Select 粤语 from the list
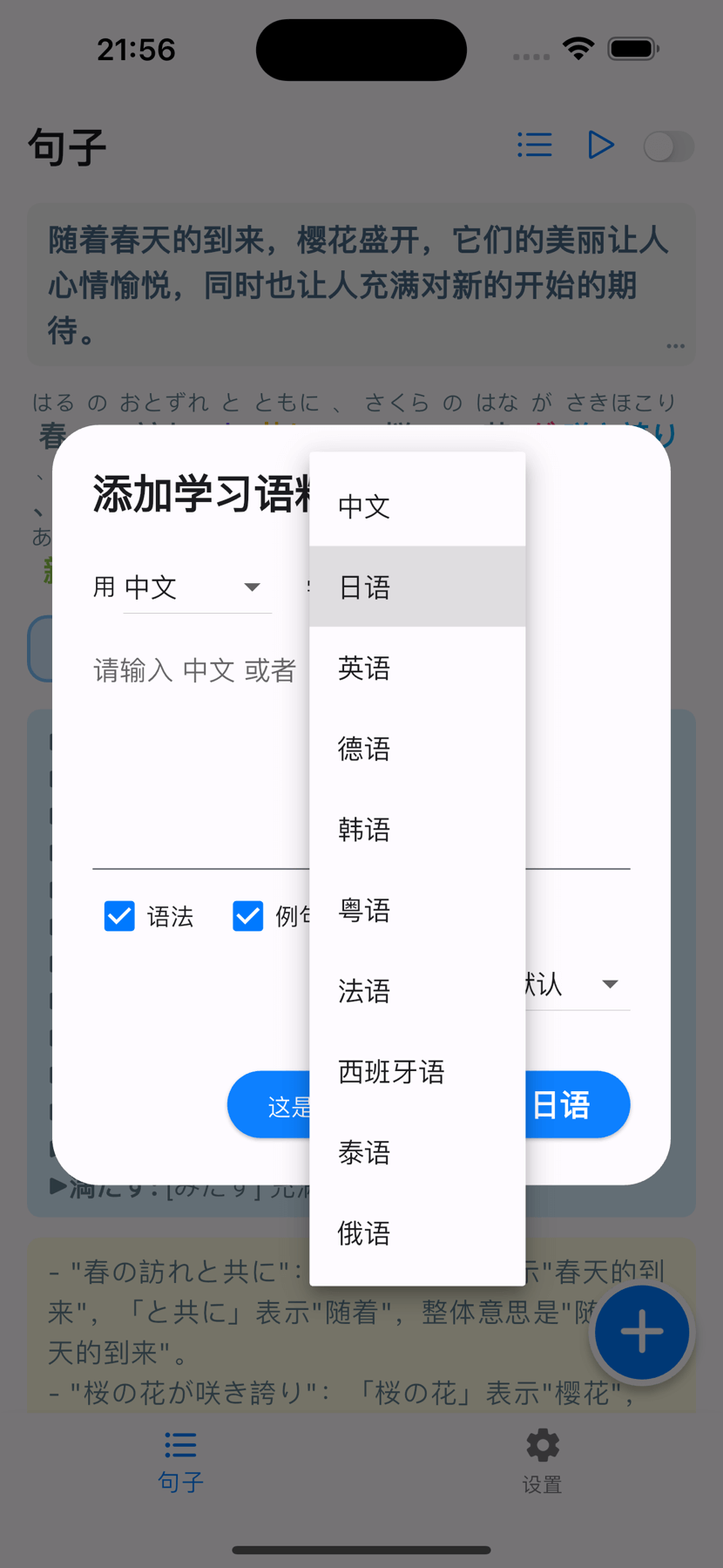The width and height of the screenshot is (723, 1568). click(416, 911)
